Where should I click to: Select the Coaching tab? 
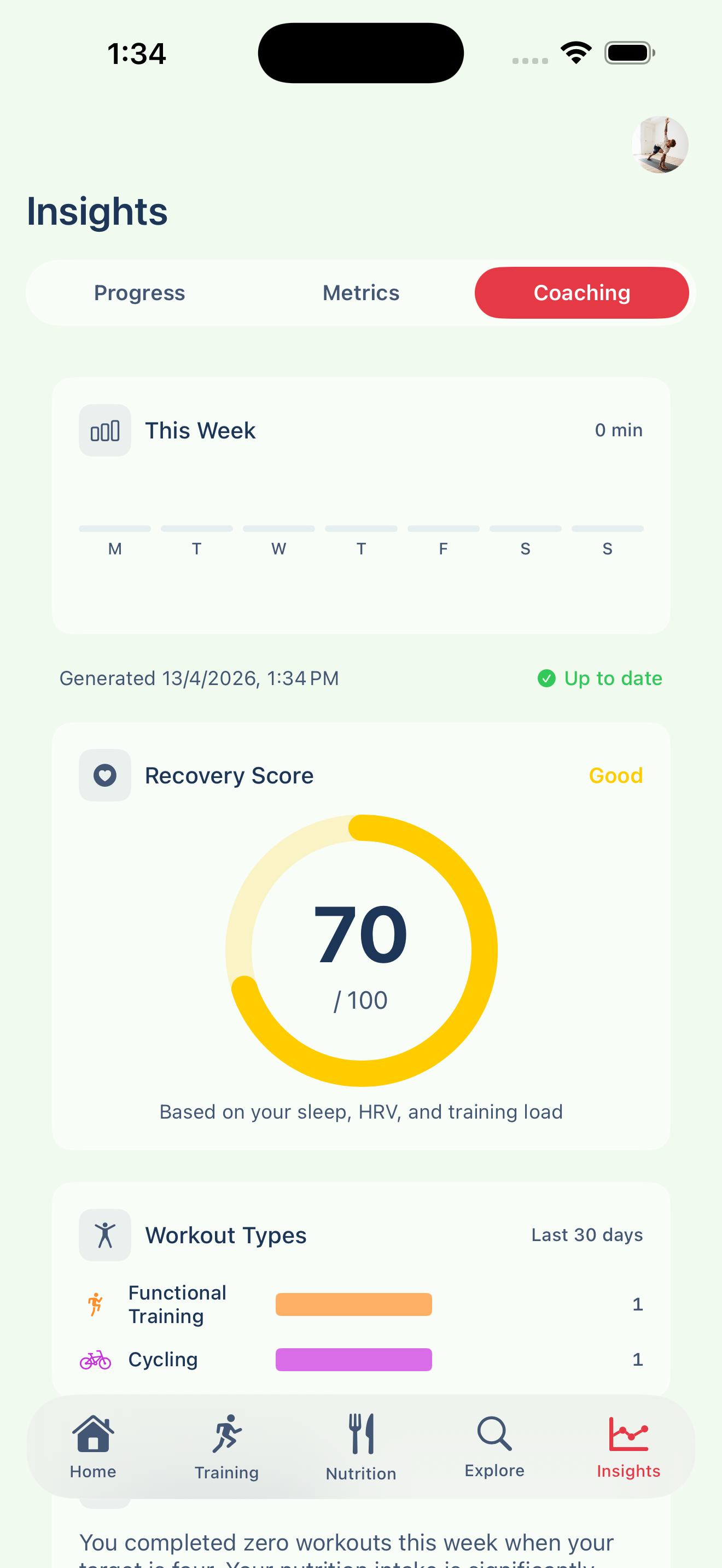(581, 293)
